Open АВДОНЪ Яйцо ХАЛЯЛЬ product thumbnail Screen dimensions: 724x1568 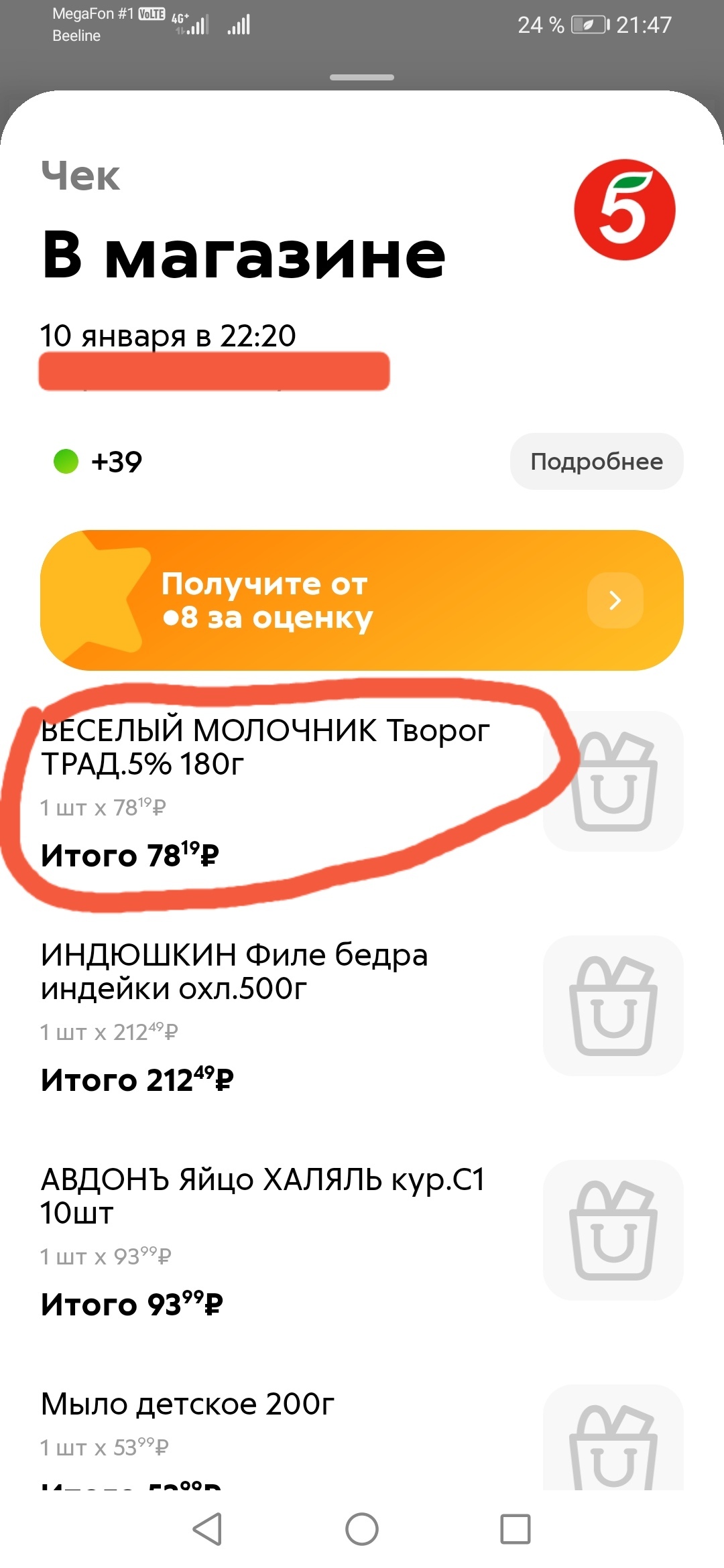pos(613,1230)
